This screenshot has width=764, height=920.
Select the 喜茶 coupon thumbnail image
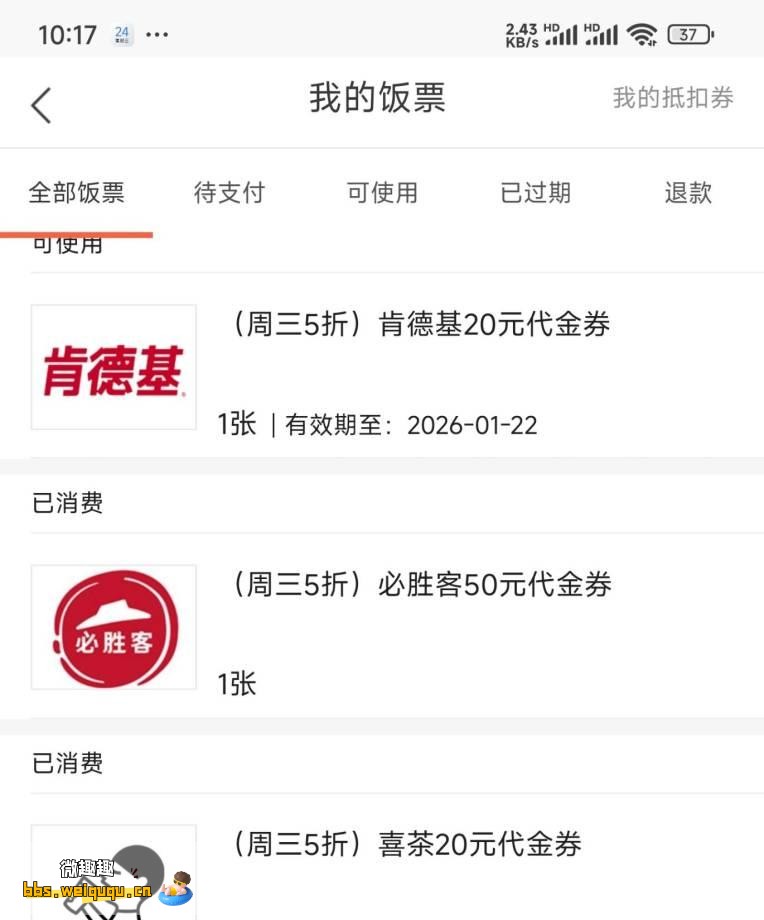[113, 877]
